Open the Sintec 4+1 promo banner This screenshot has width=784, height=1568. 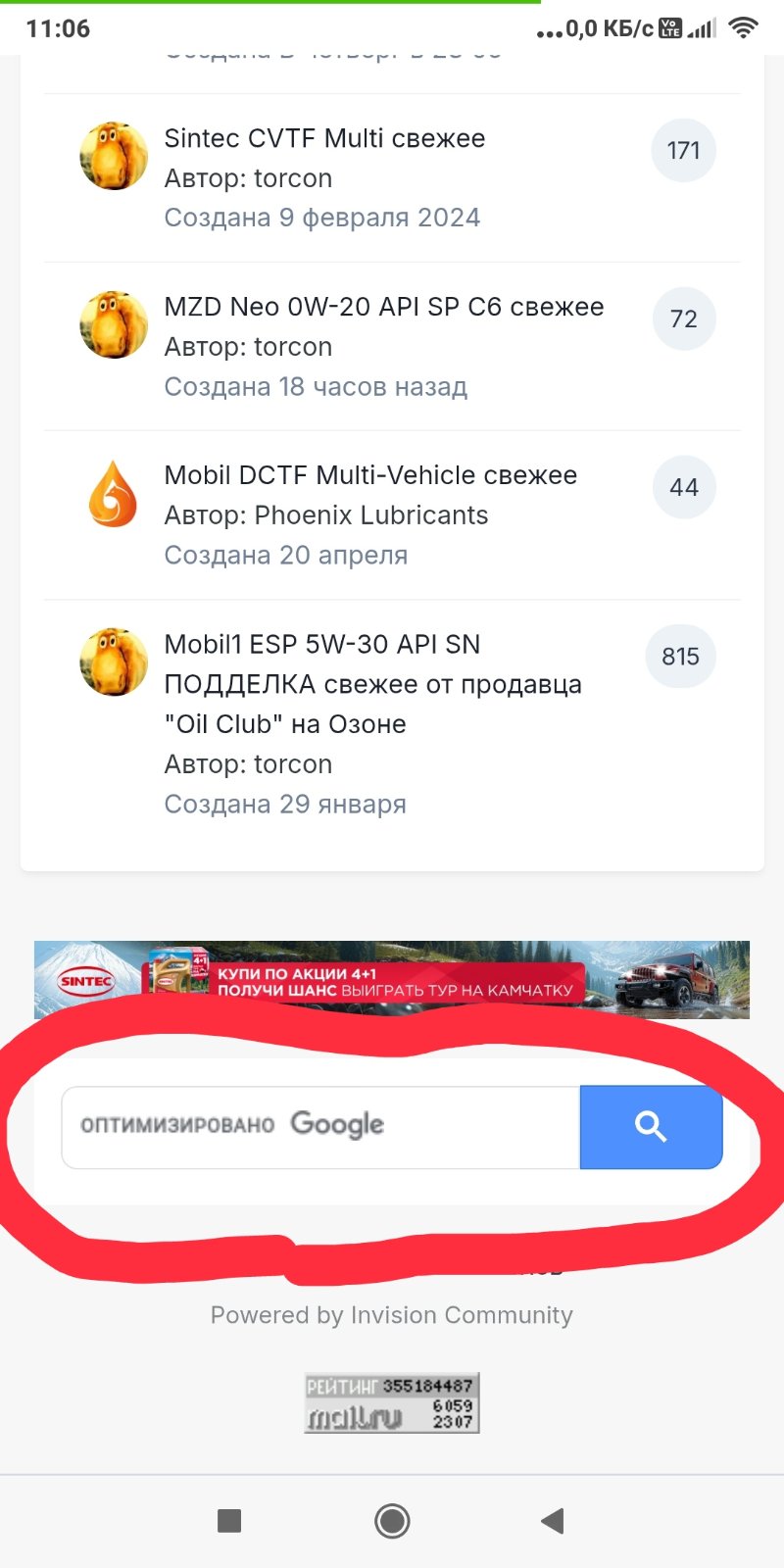[392, 980]
